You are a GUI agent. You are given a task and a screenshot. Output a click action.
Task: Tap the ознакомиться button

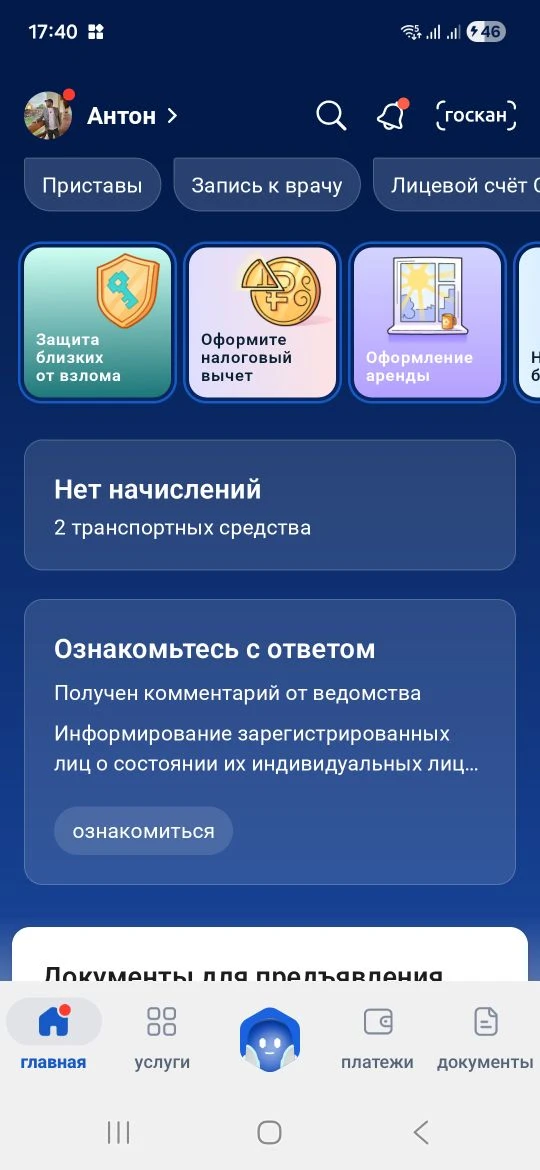point(143,830)
